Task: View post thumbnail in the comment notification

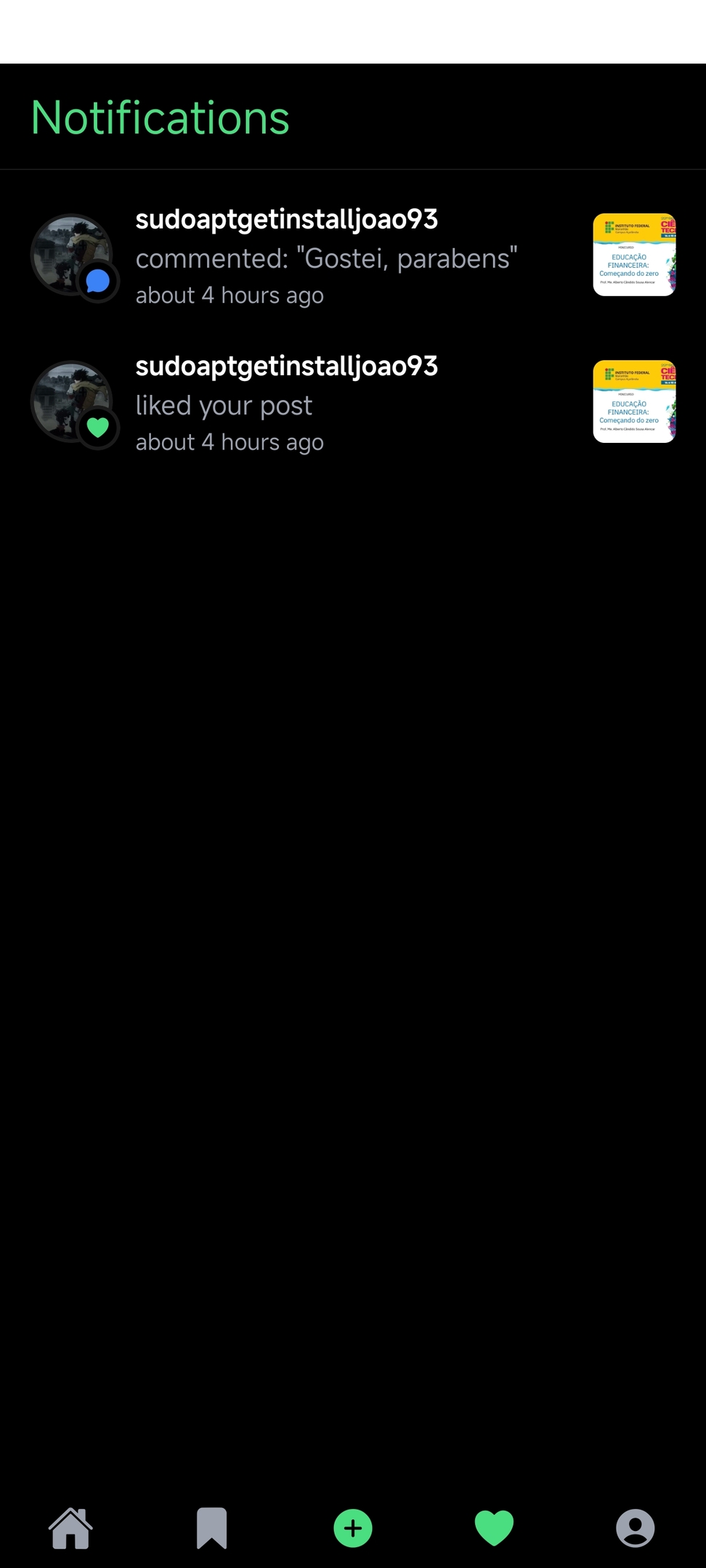Action: click(x=634, y=255)
